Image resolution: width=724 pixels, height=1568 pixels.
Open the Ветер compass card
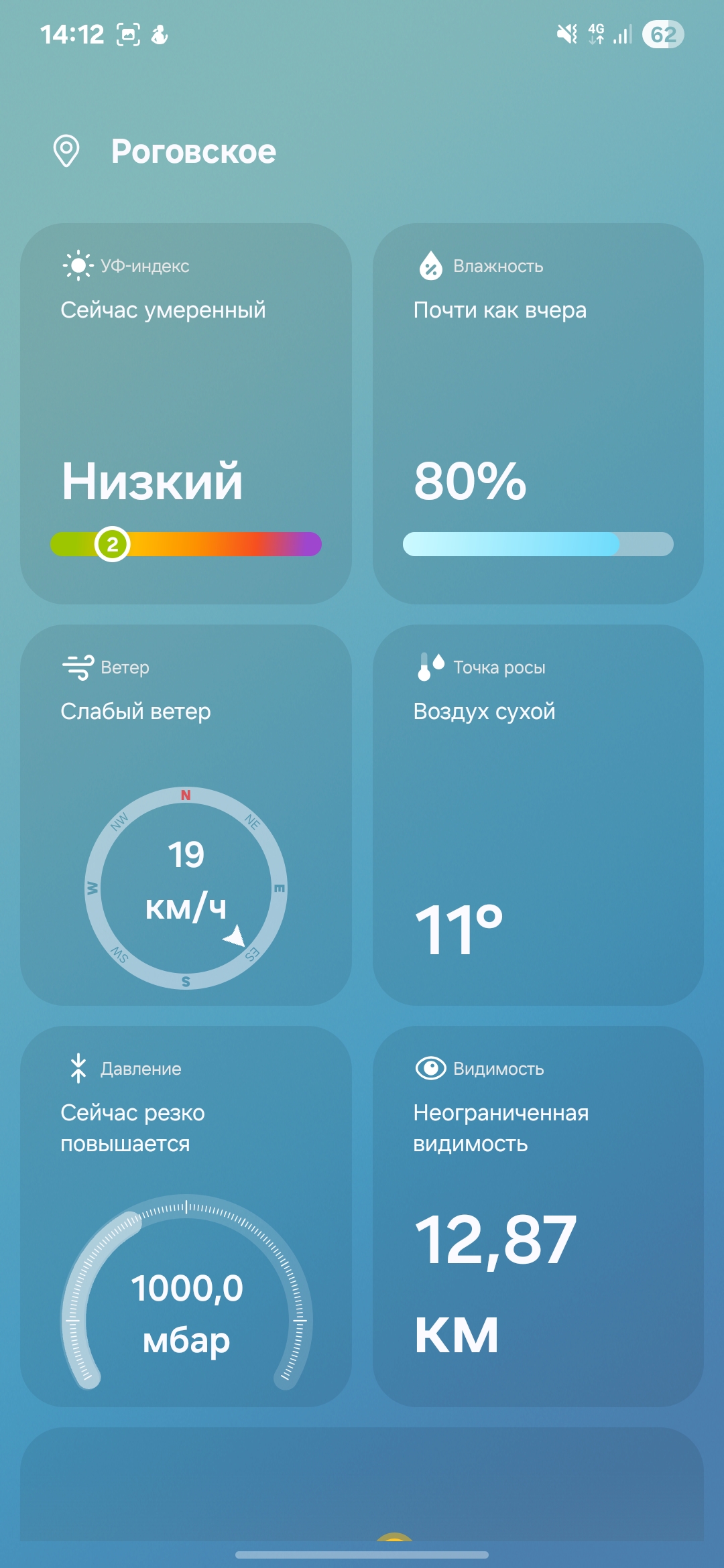tap(186, 815)
